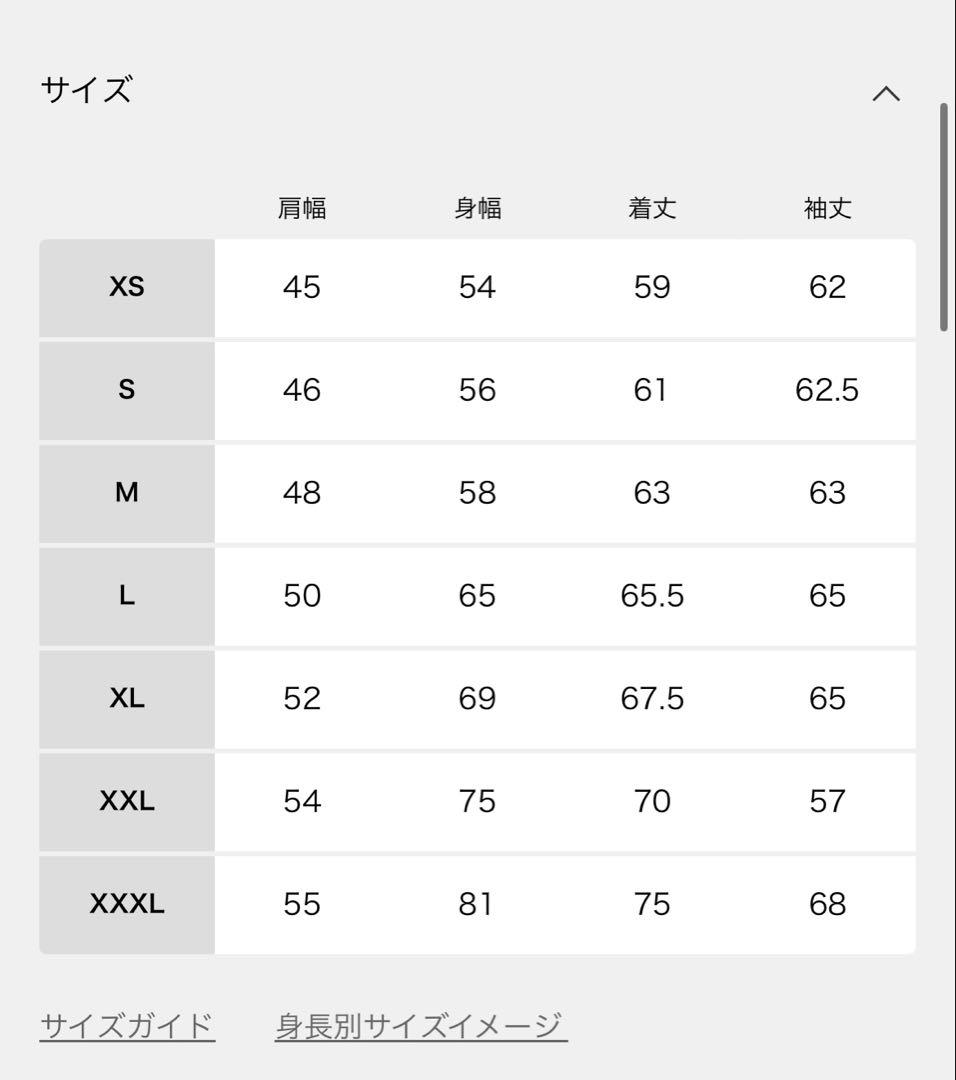Open the サイズガイド link
956x1080 pixels.
click(x=126, y=1023)
